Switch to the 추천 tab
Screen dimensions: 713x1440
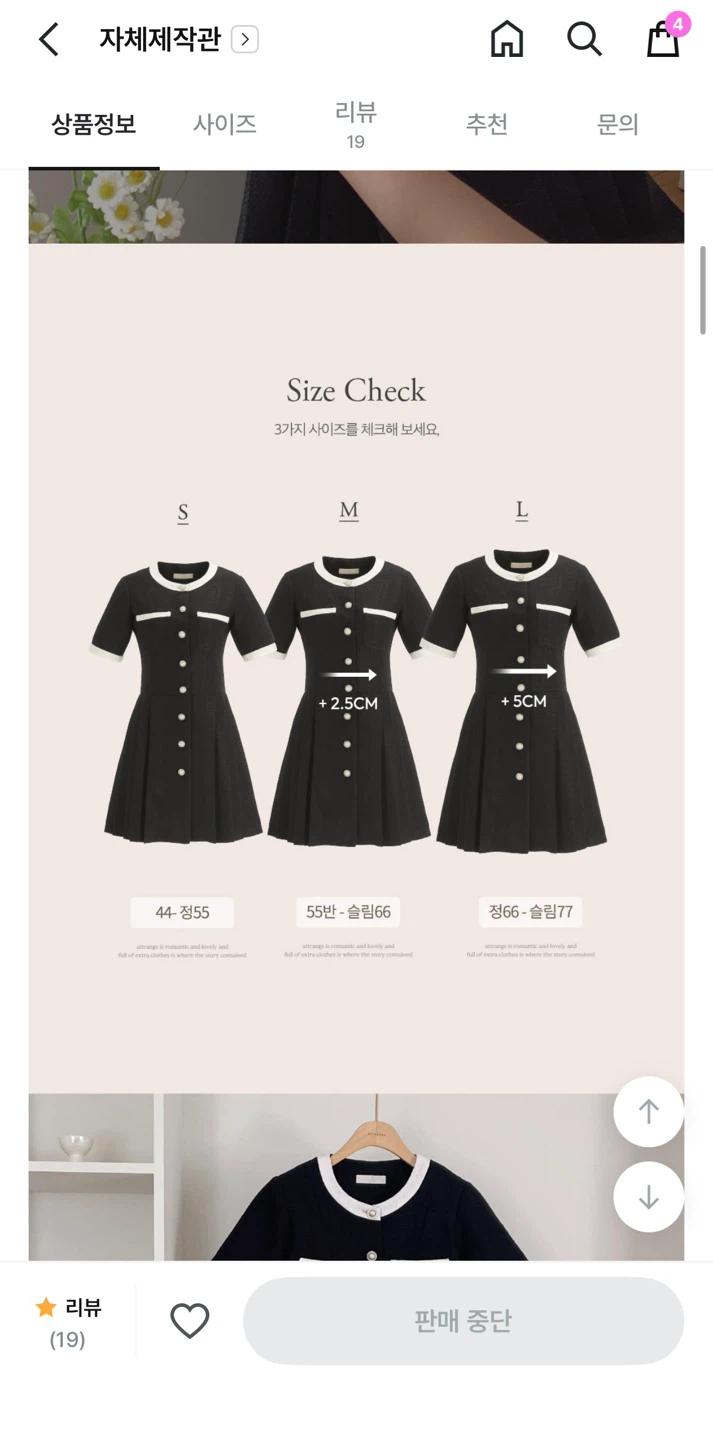(x=487, y=124)
